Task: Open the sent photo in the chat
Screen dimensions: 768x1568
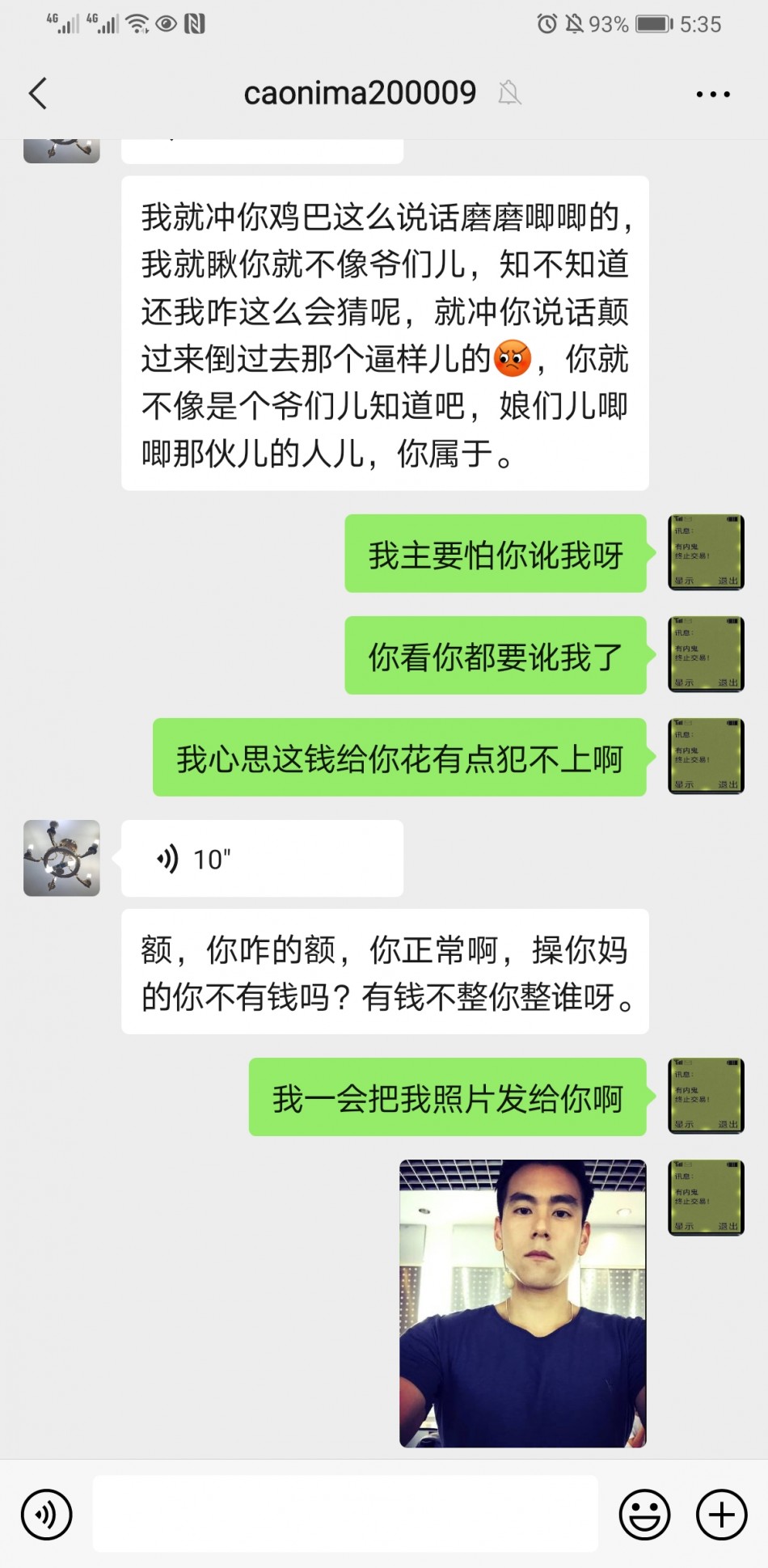Action: 522,1303
